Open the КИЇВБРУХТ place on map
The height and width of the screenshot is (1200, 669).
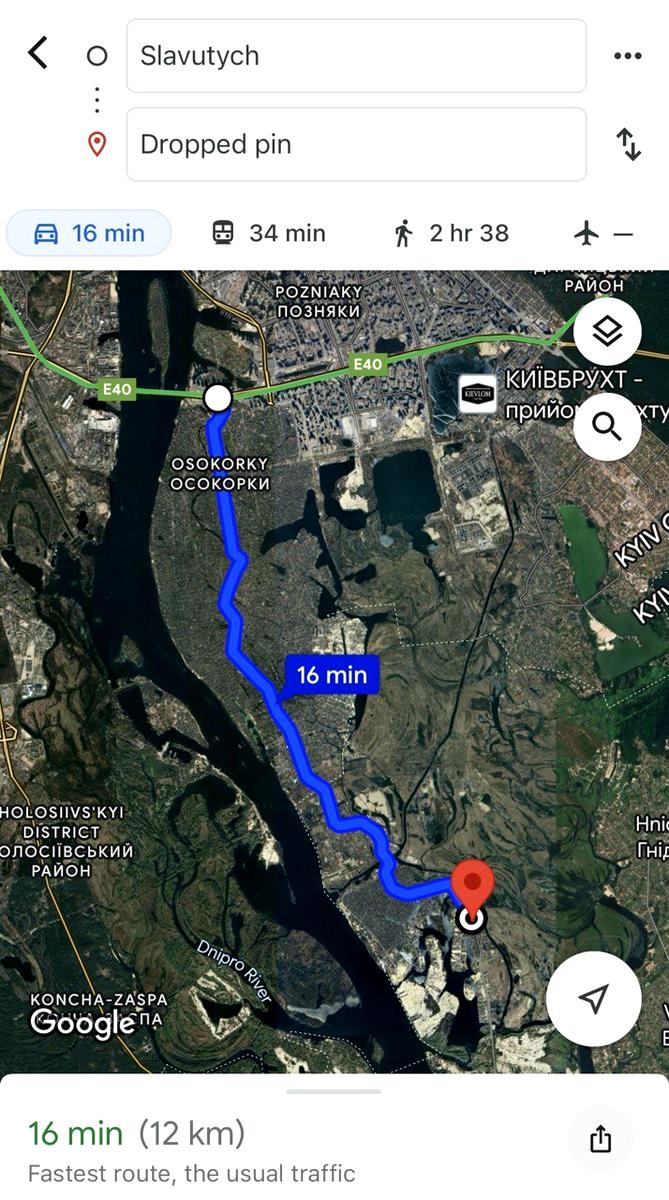point(477,392)
